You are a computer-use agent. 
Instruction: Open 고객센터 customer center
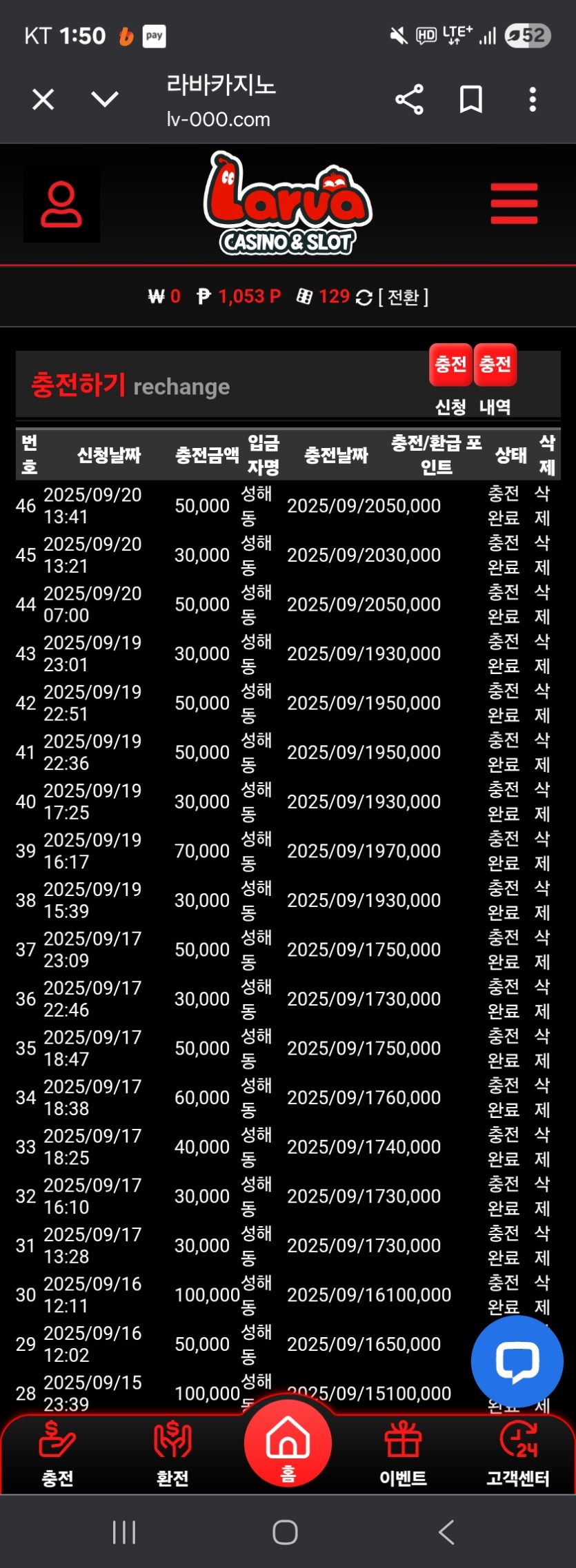518,1456
